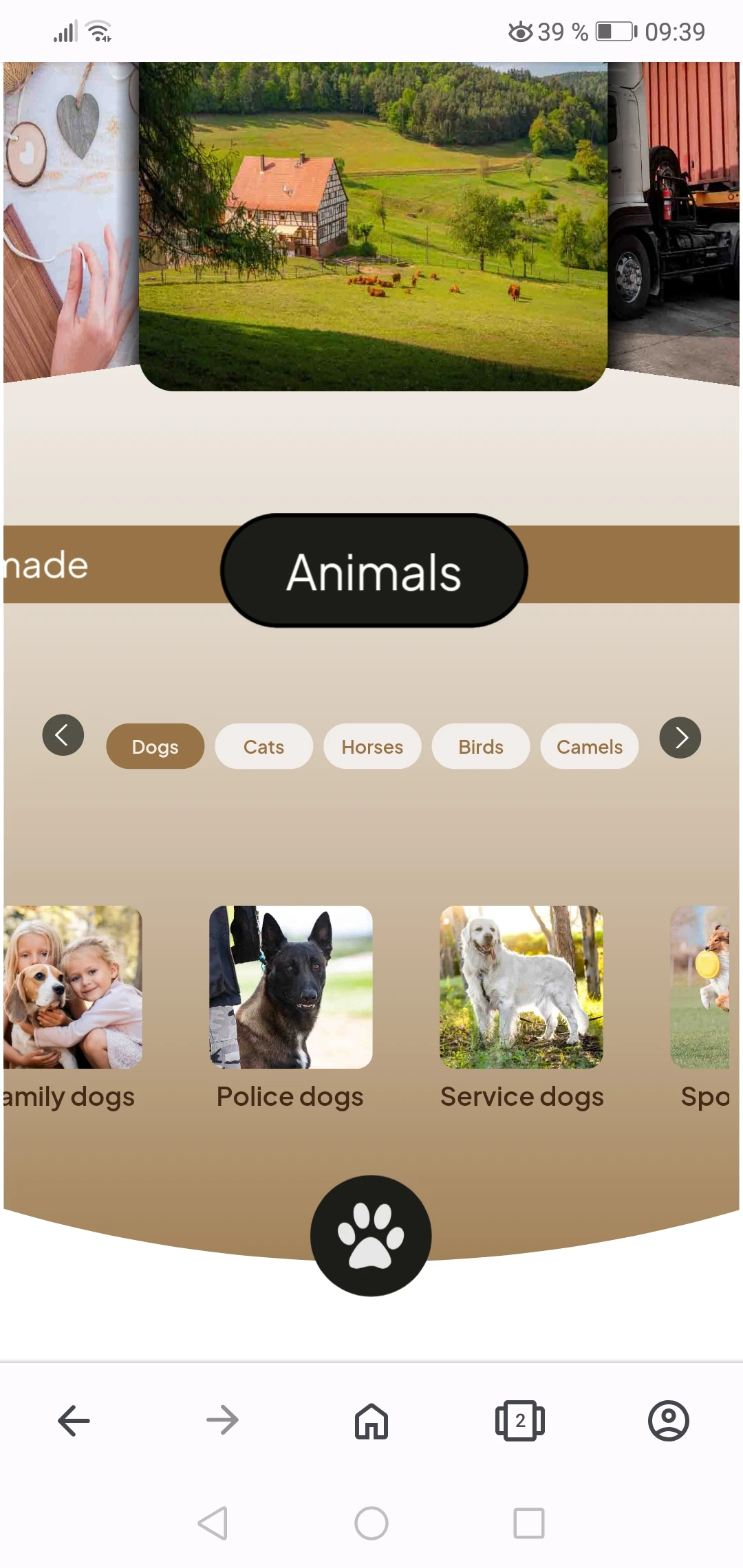Tap the system recent apps button
This screenshot has height=1568, width=743.
click(528, 1523)
